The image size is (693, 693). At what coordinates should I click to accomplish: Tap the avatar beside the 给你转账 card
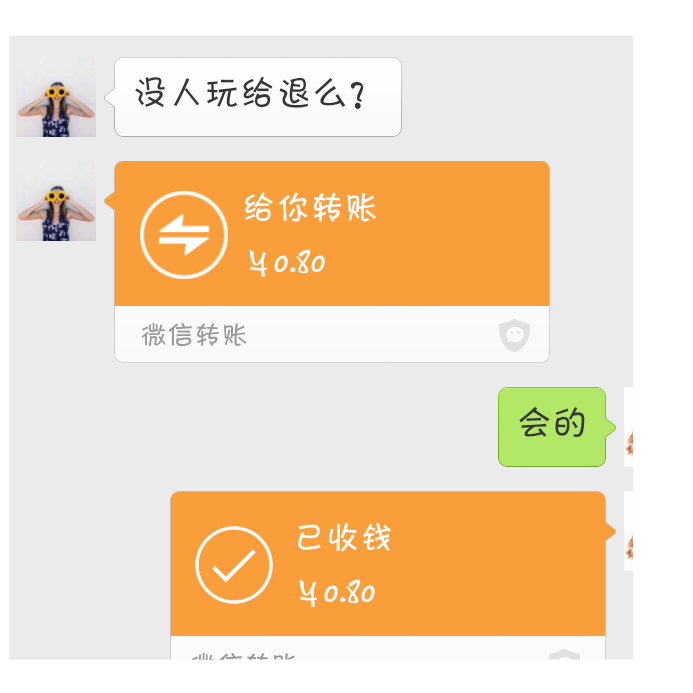tap(56, 201)
